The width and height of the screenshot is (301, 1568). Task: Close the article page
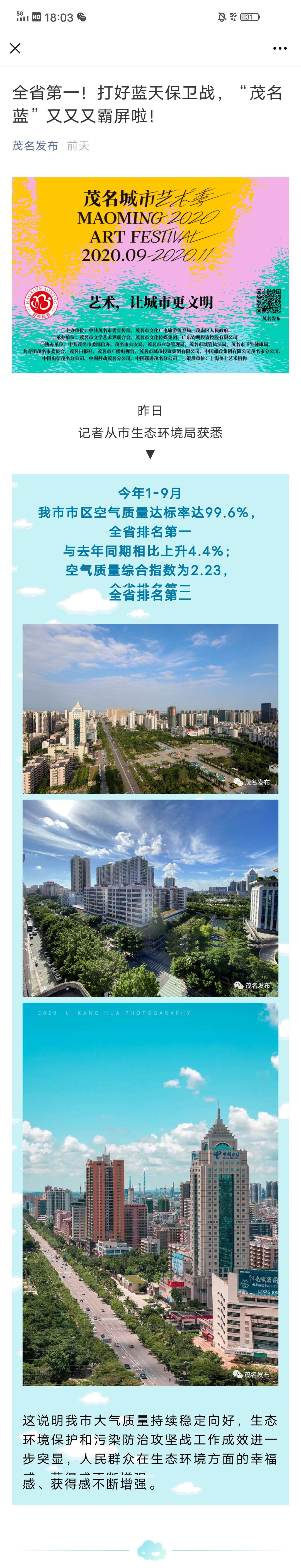click(x=16, y=49)
